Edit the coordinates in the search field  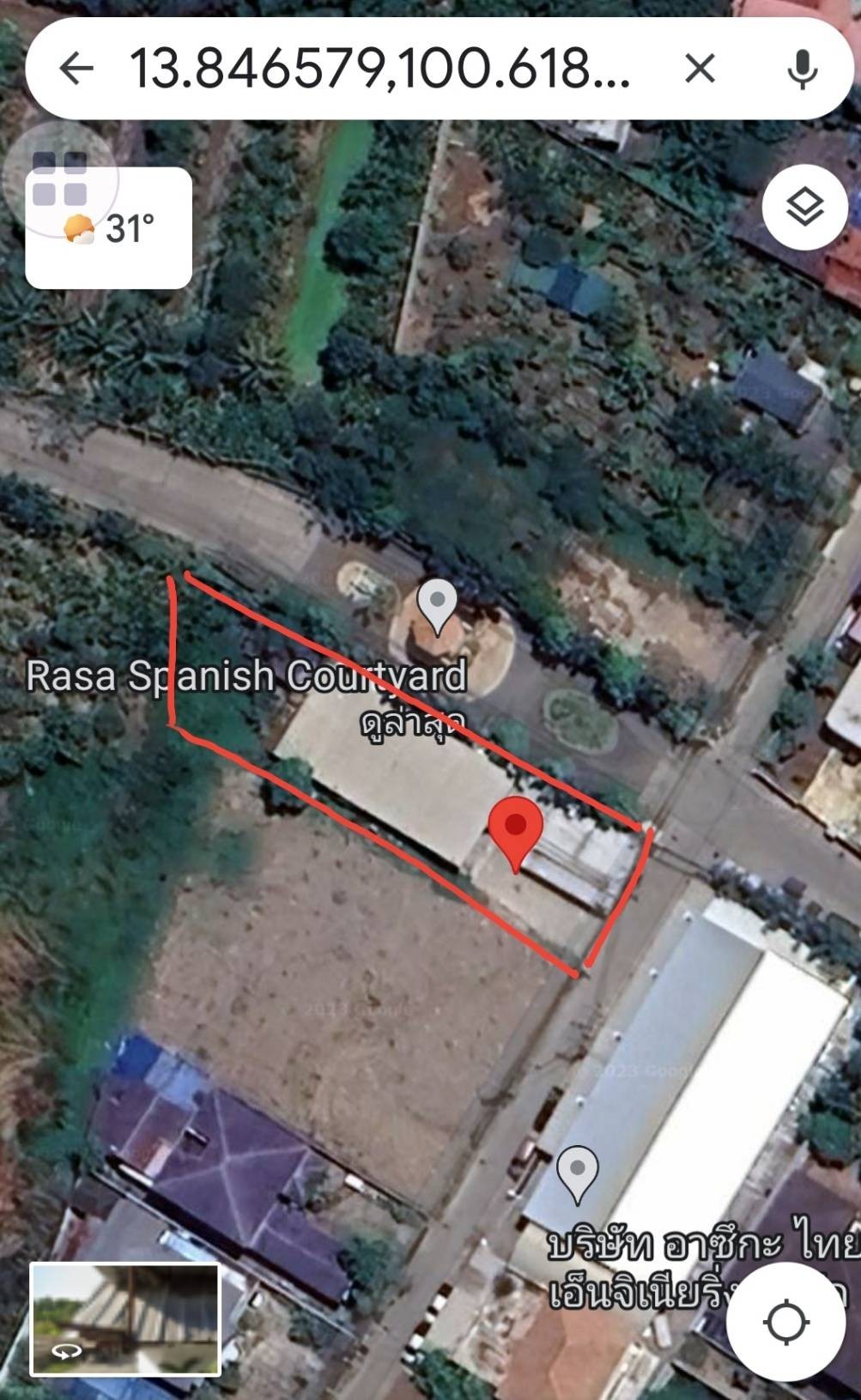(379, 69)
